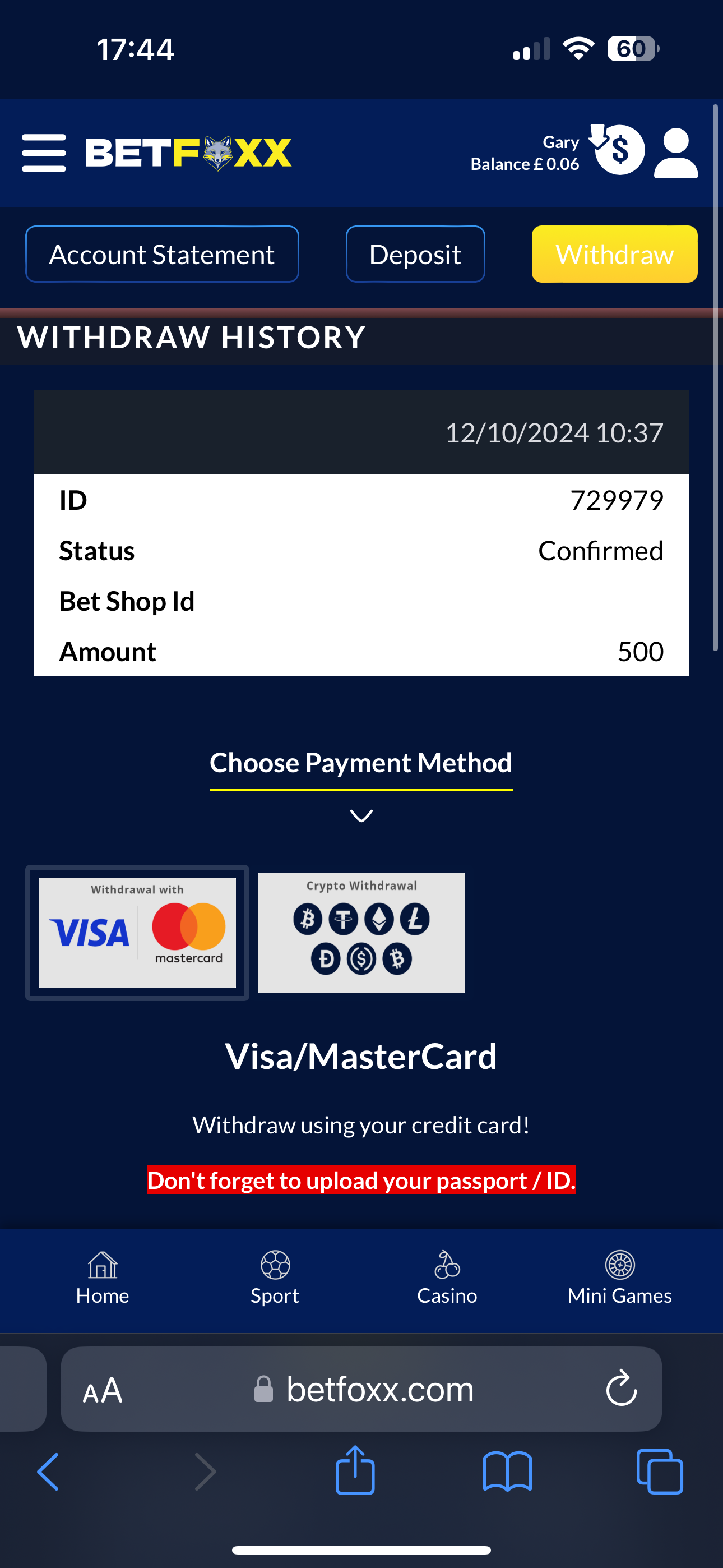Share this page
The height and width of the screenshot is (1568, 723).
(x=355, y=1470)
